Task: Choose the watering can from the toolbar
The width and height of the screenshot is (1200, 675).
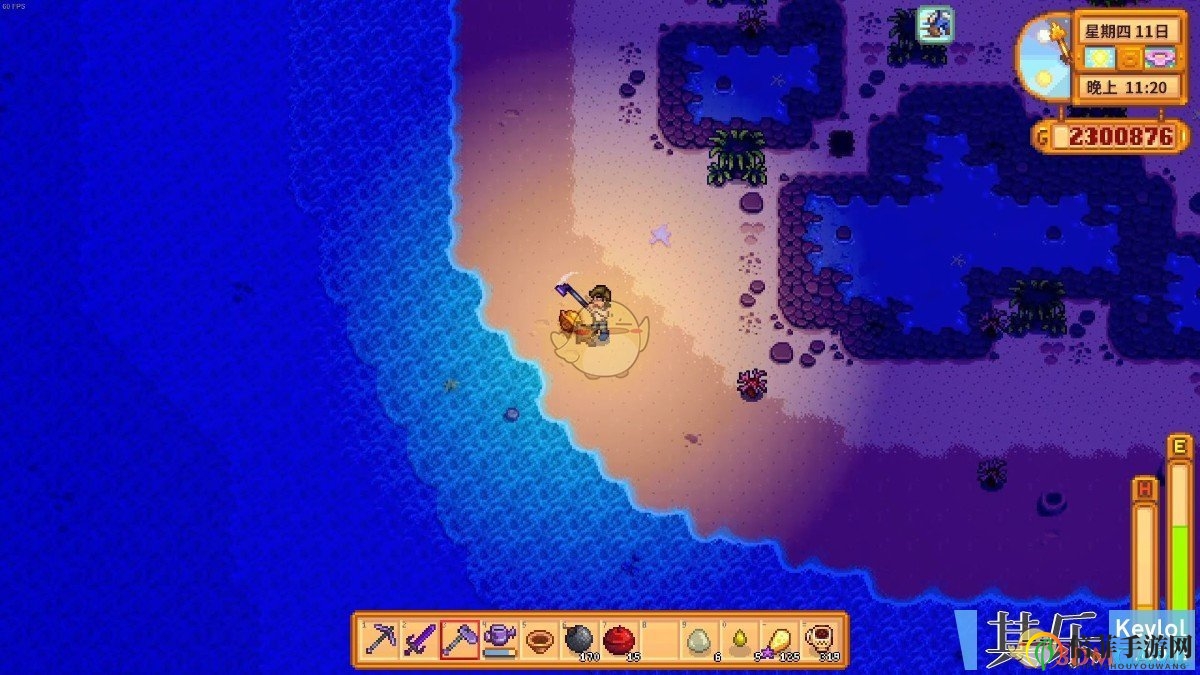Action: (x=500, y=639)
